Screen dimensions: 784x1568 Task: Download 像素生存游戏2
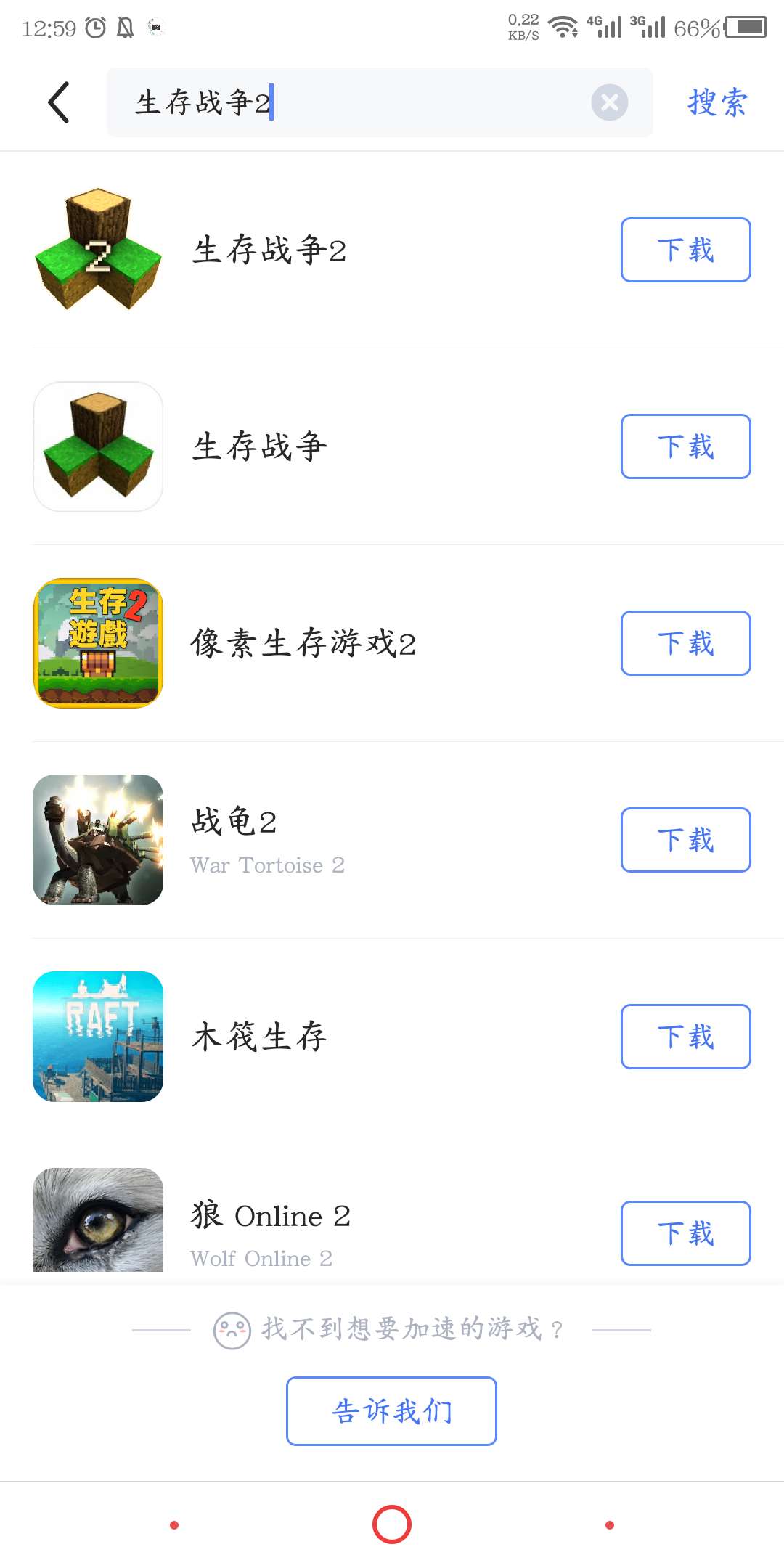(685, 643)
